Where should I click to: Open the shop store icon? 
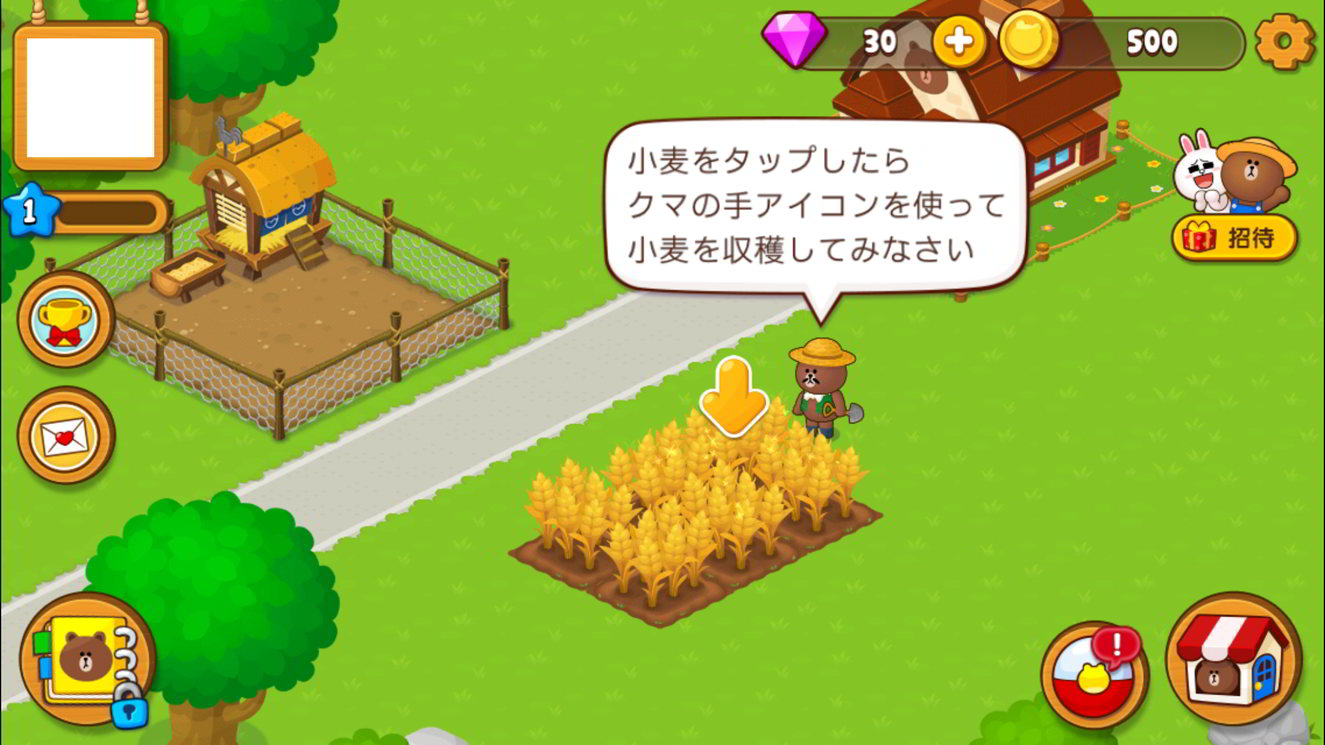coord(1233,659)
